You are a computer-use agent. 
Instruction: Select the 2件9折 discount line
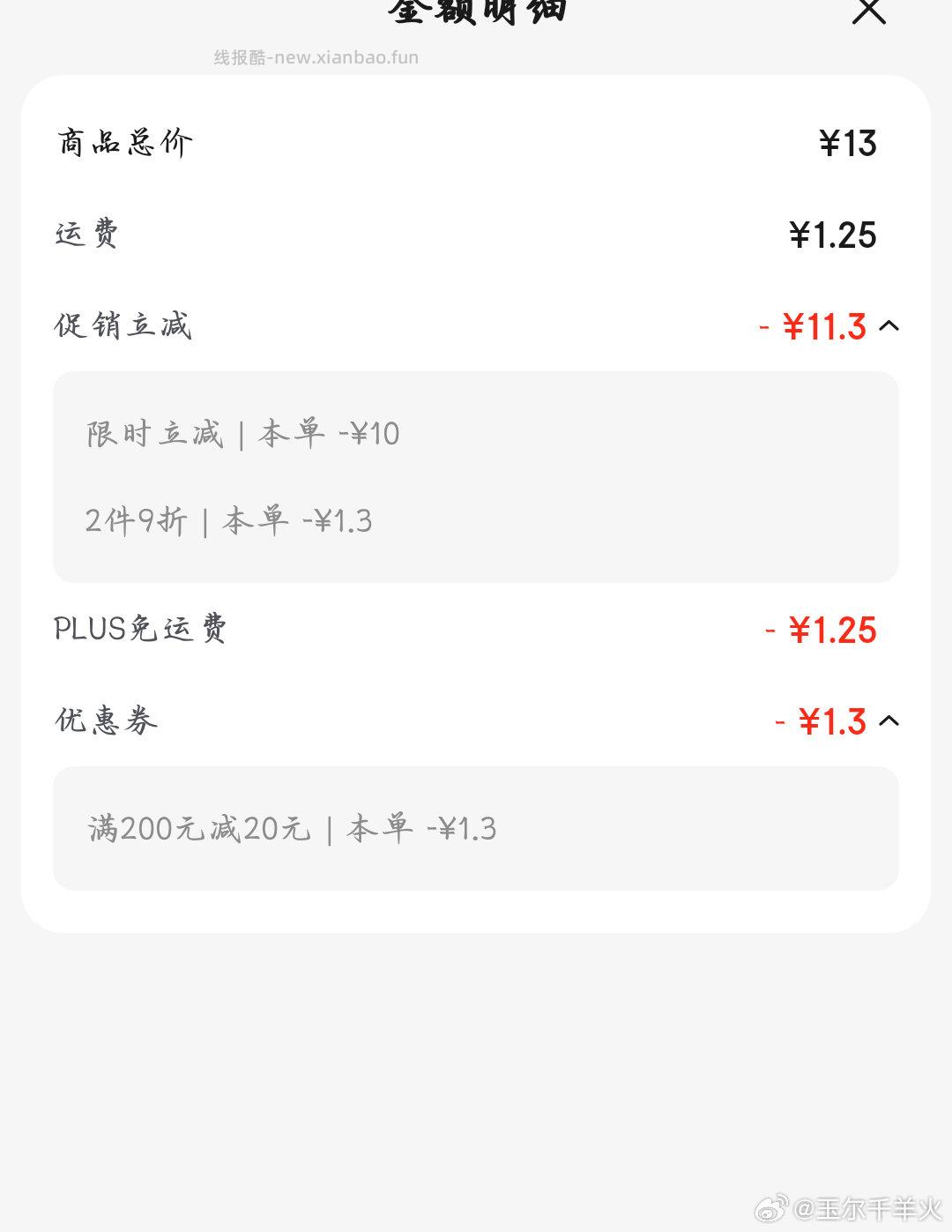tap(227, 520)
